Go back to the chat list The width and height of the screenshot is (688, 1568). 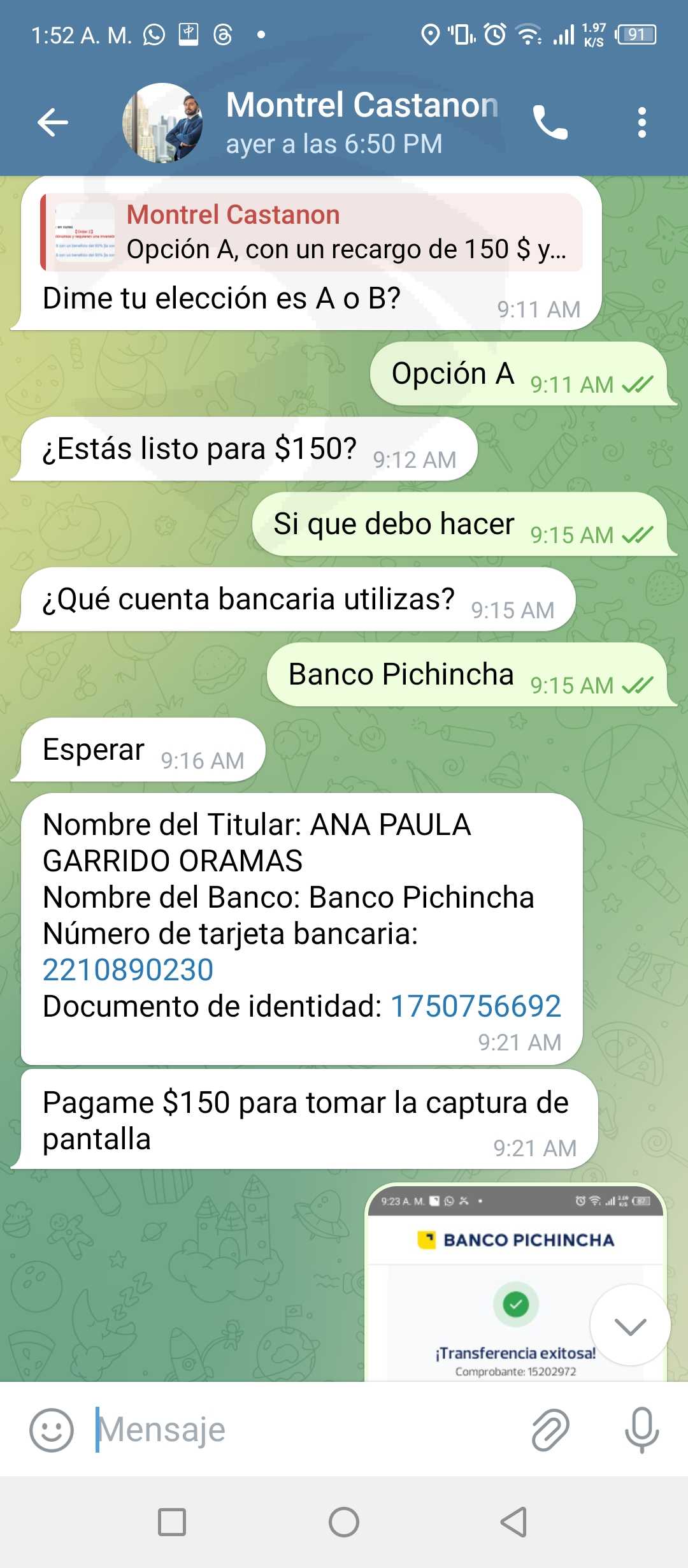[x=53, y=122]
